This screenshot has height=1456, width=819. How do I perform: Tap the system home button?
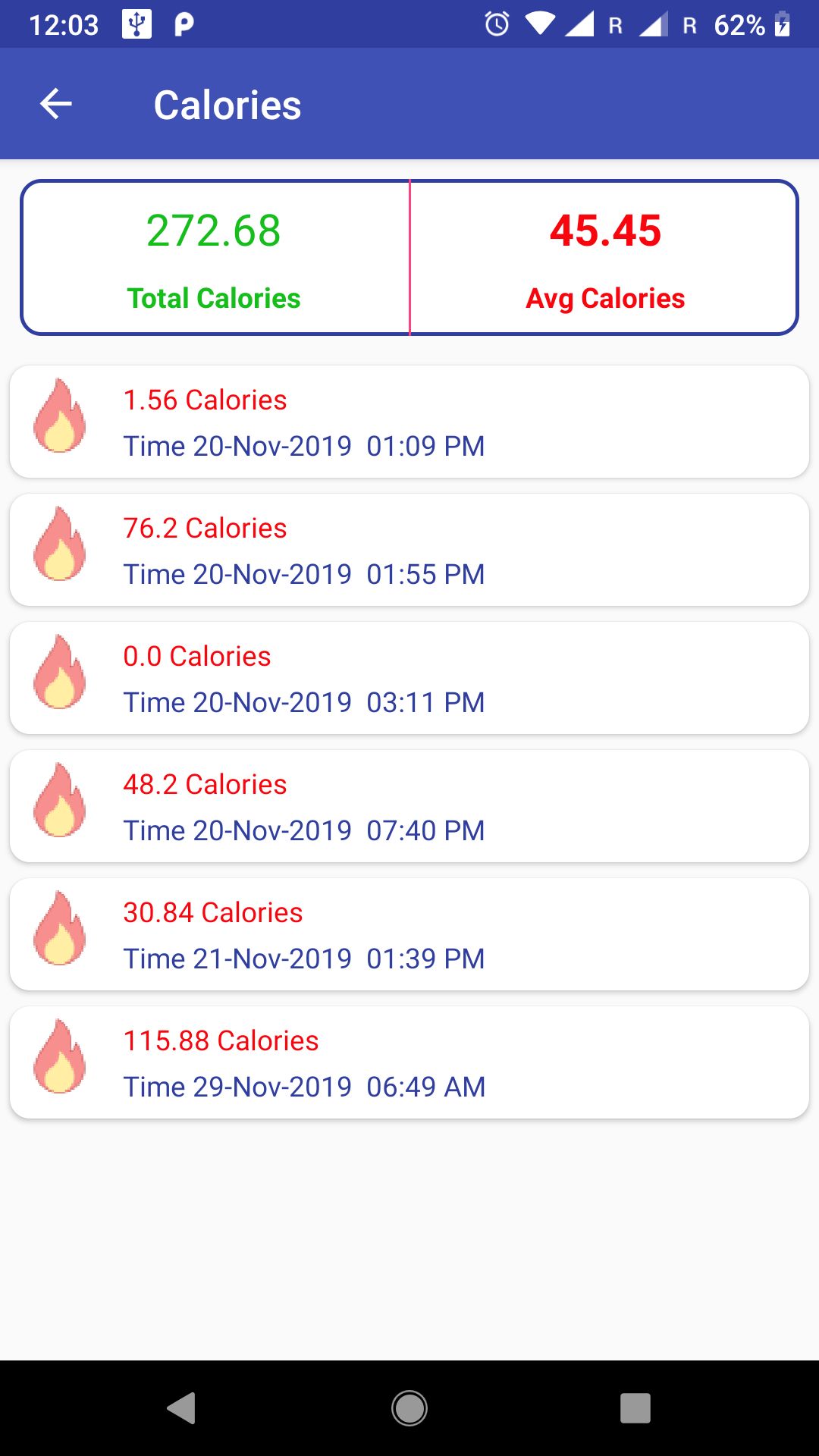click(409, 1408)
